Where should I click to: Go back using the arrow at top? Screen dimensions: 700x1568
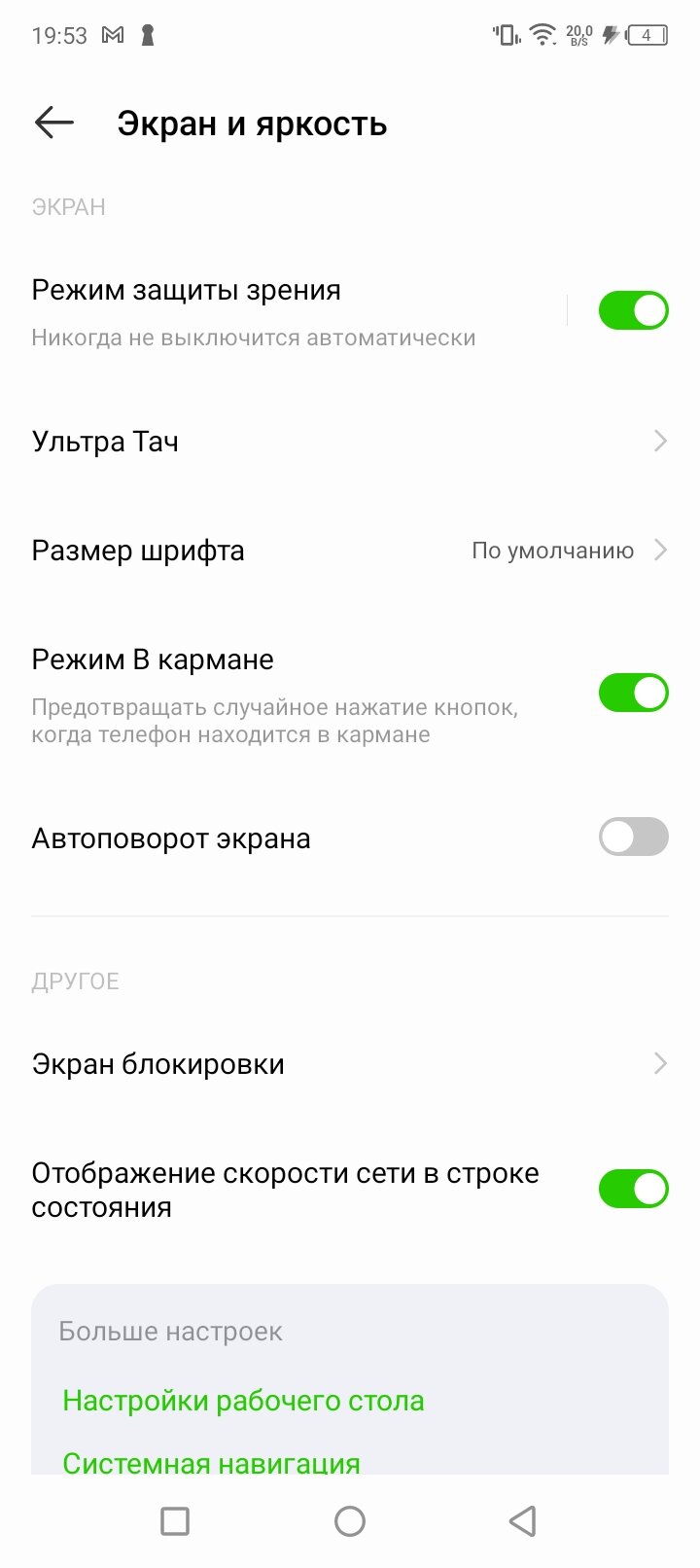click(x=54, y=123)
